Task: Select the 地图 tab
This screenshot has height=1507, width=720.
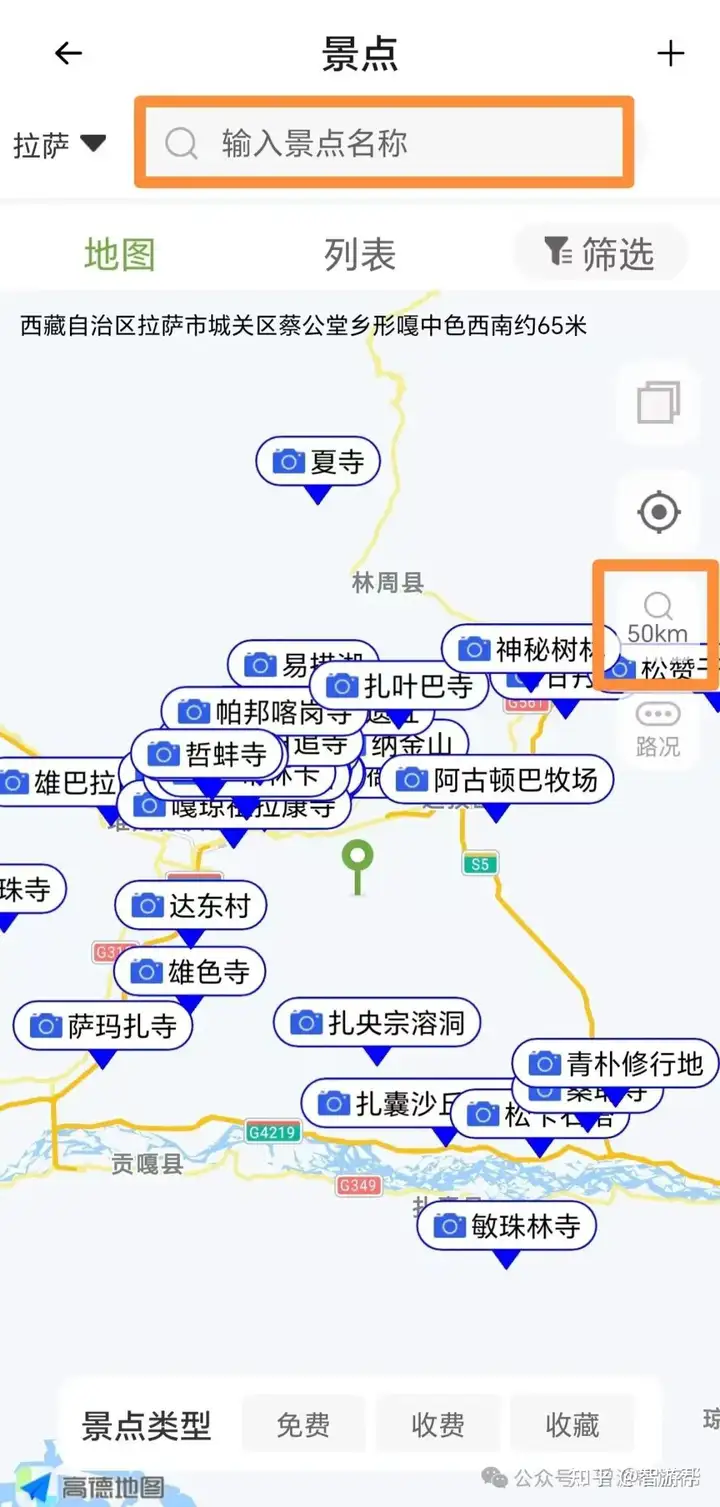Action: point(120,255)
